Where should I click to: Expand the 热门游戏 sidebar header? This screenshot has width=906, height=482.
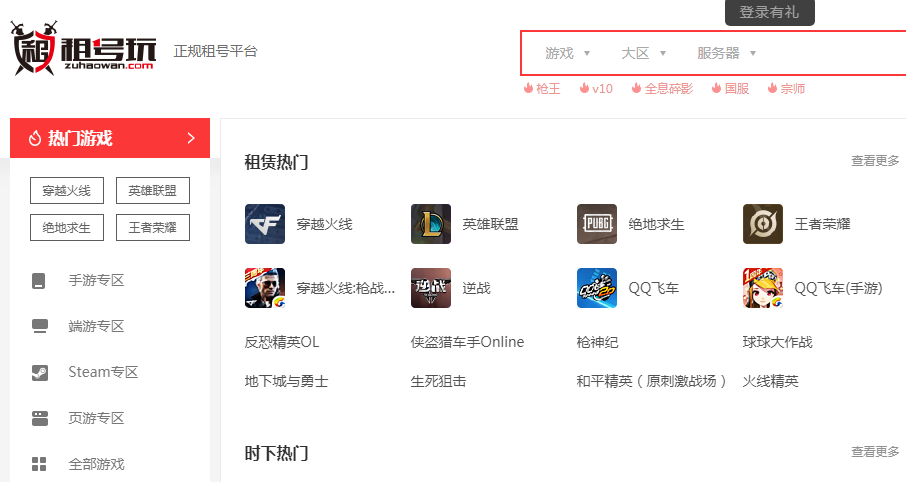coord(110,138)
